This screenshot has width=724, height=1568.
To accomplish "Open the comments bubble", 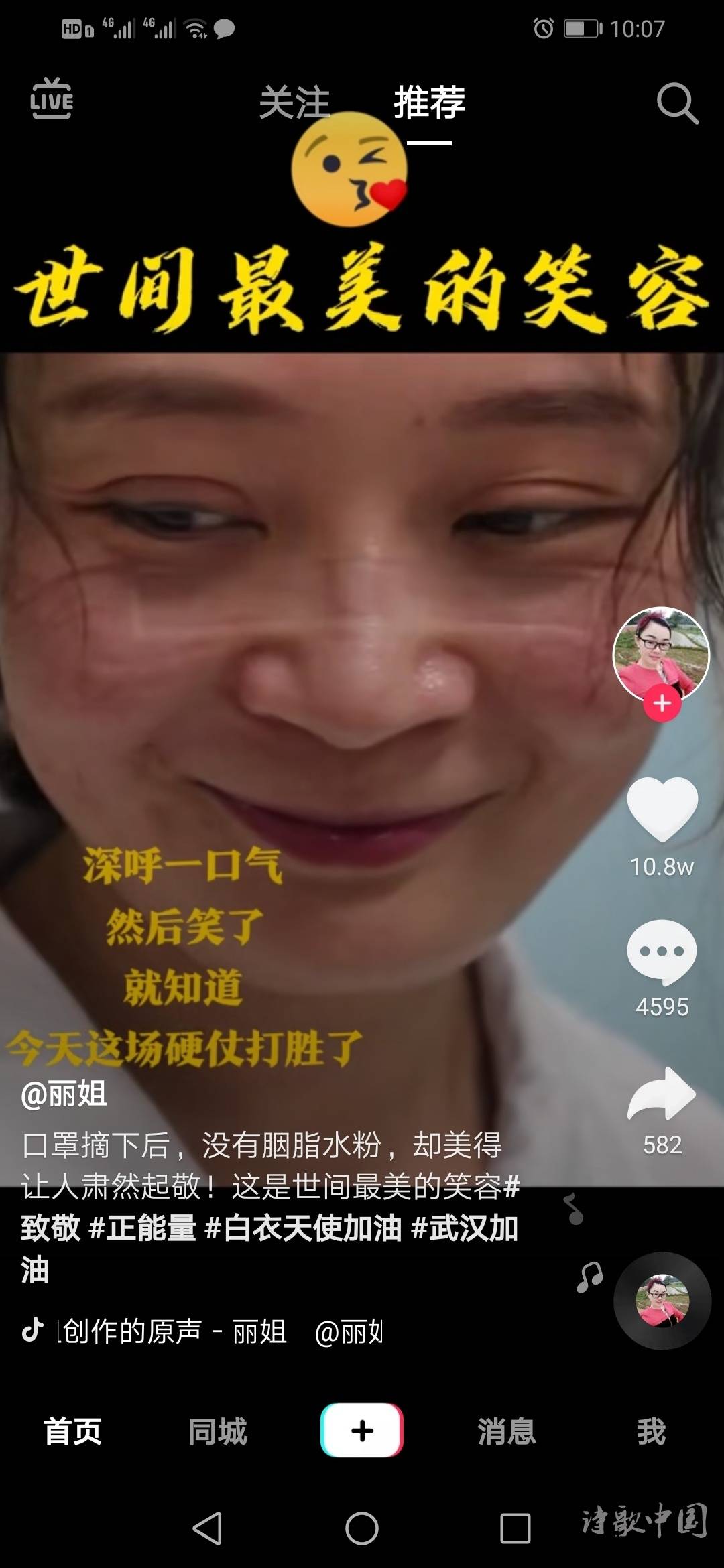I will tap(662, 951).
